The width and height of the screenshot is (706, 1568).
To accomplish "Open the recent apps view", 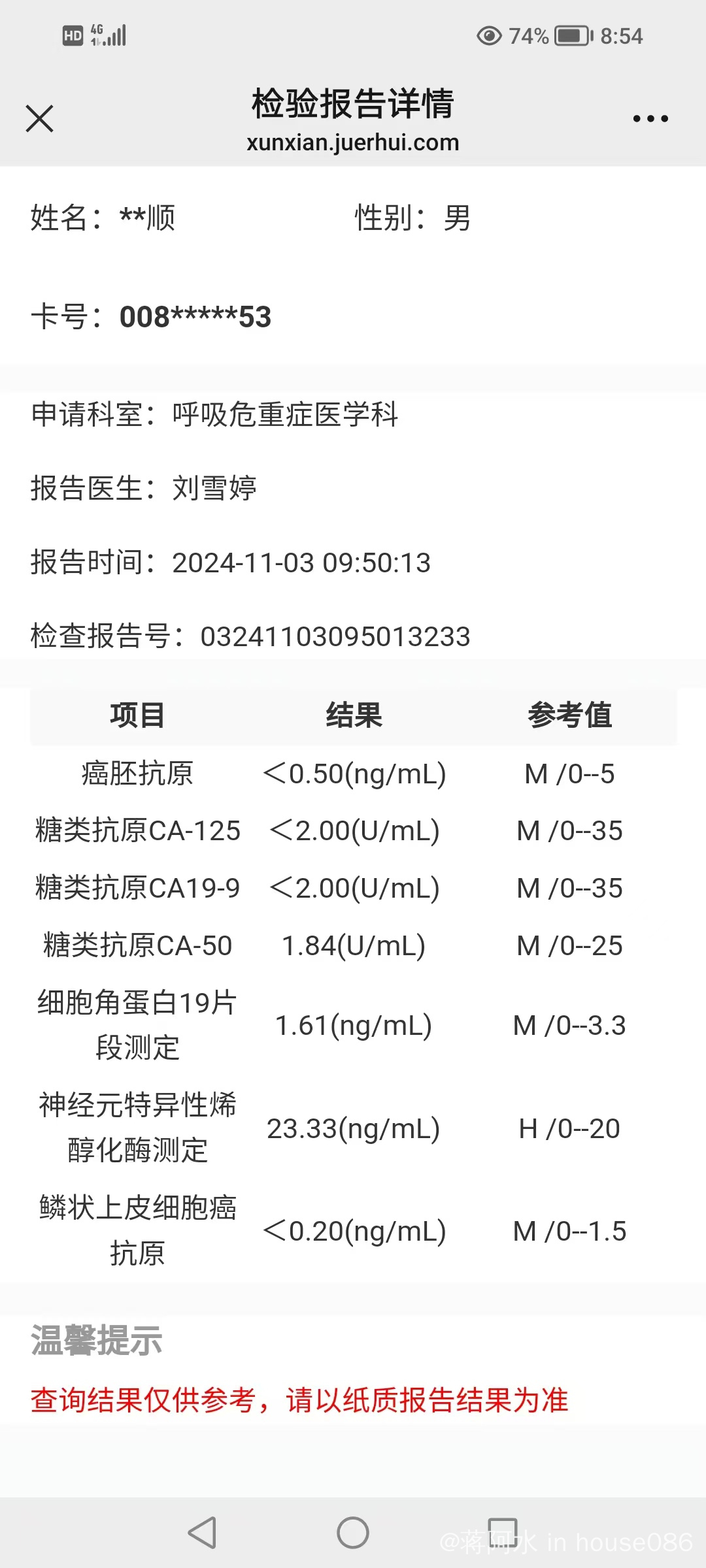I will 503,1533.
